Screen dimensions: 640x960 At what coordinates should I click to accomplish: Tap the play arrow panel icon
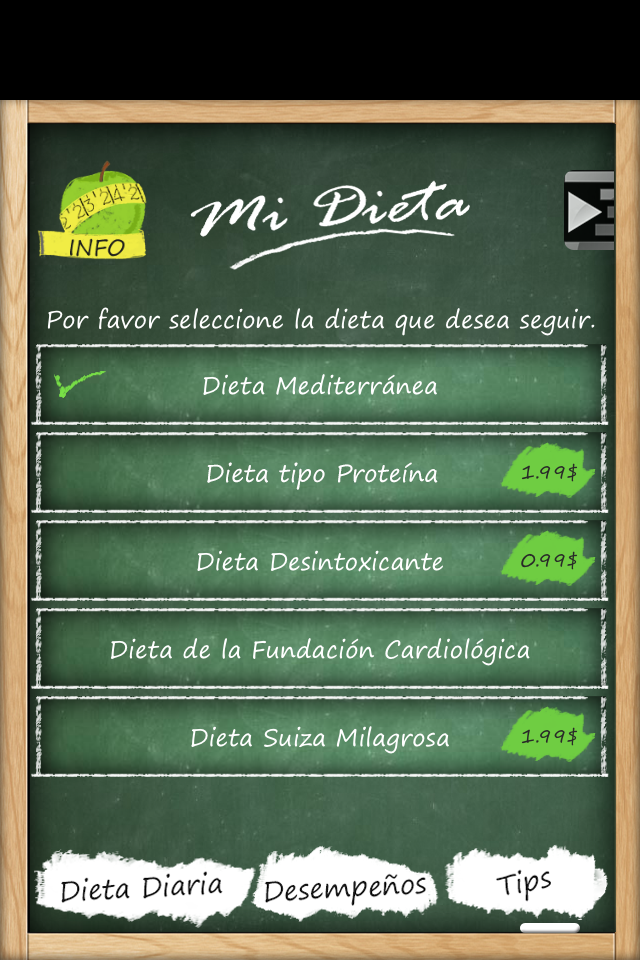click(x=589, y=210)
